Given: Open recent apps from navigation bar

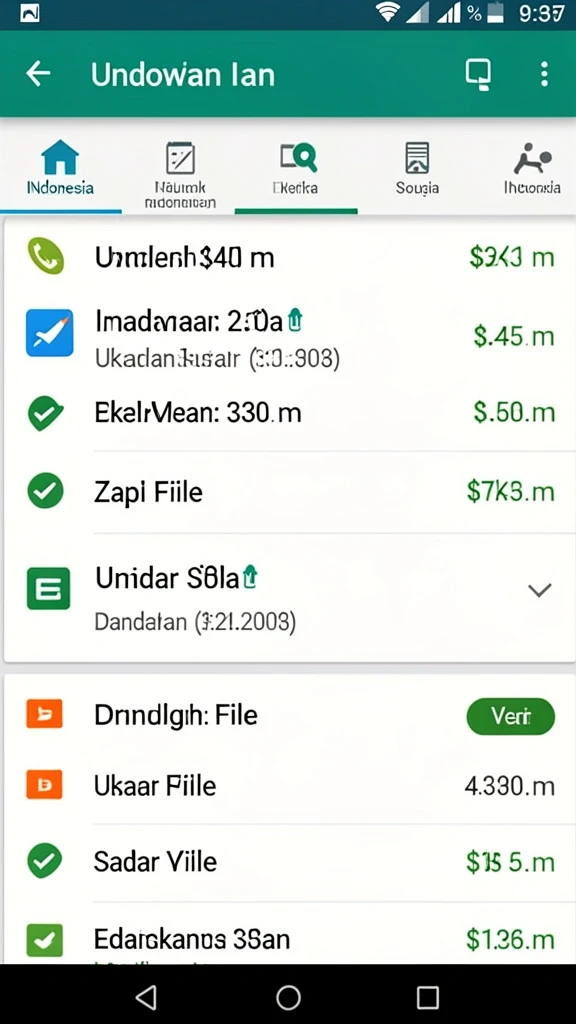Looking at the screenshot, I should point(428,997).
